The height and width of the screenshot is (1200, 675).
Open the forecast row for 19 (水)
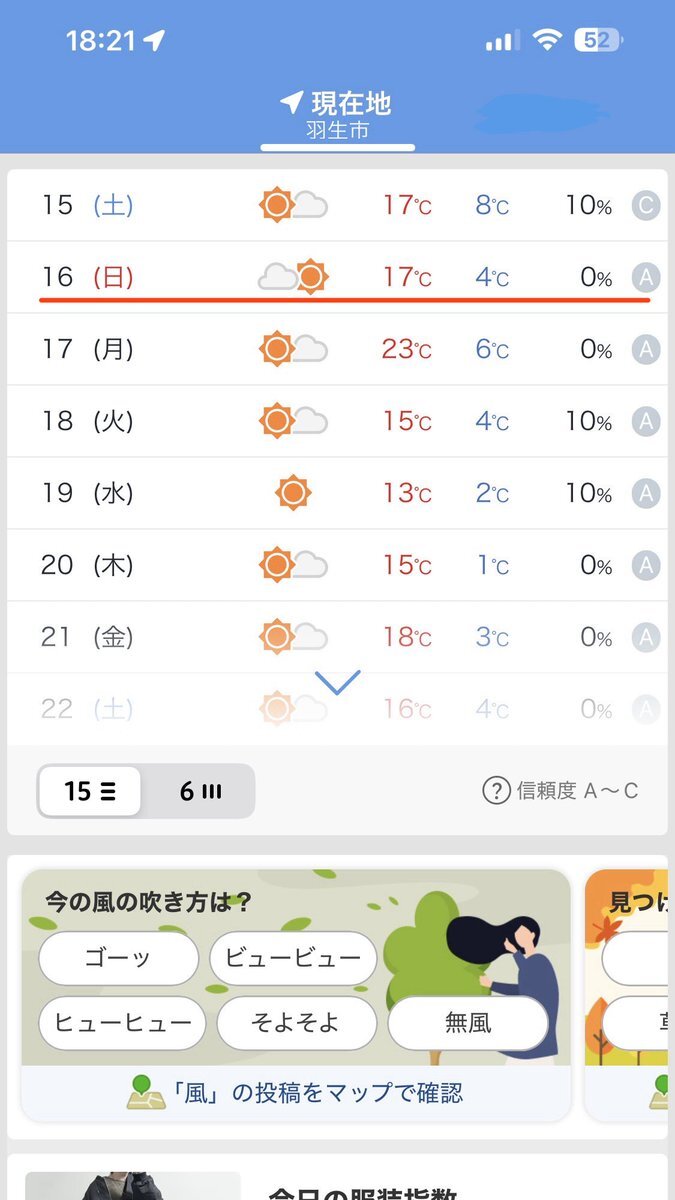[337, 493]
